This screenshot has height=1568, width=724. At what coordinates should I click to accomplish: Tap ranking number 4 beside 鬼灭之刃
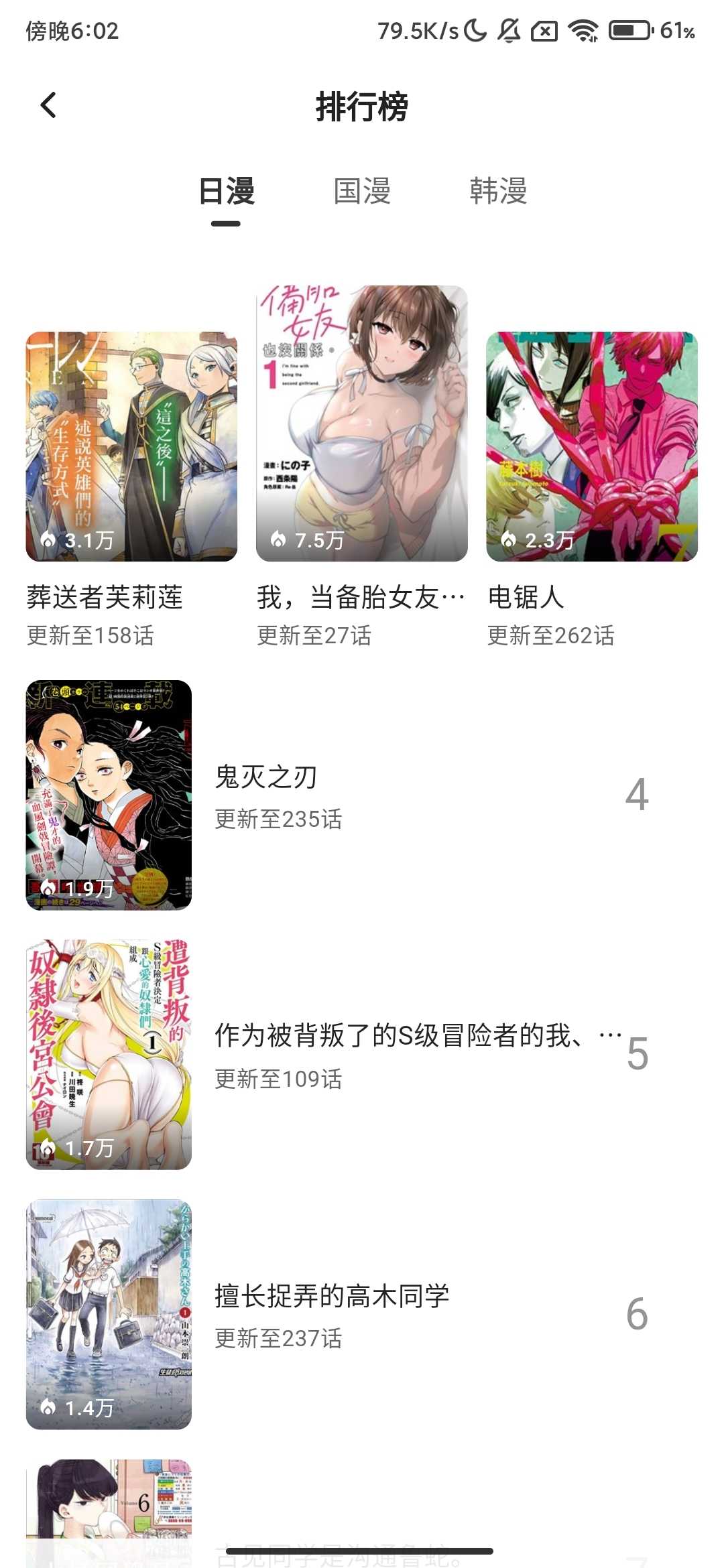[x=640, y=794]
